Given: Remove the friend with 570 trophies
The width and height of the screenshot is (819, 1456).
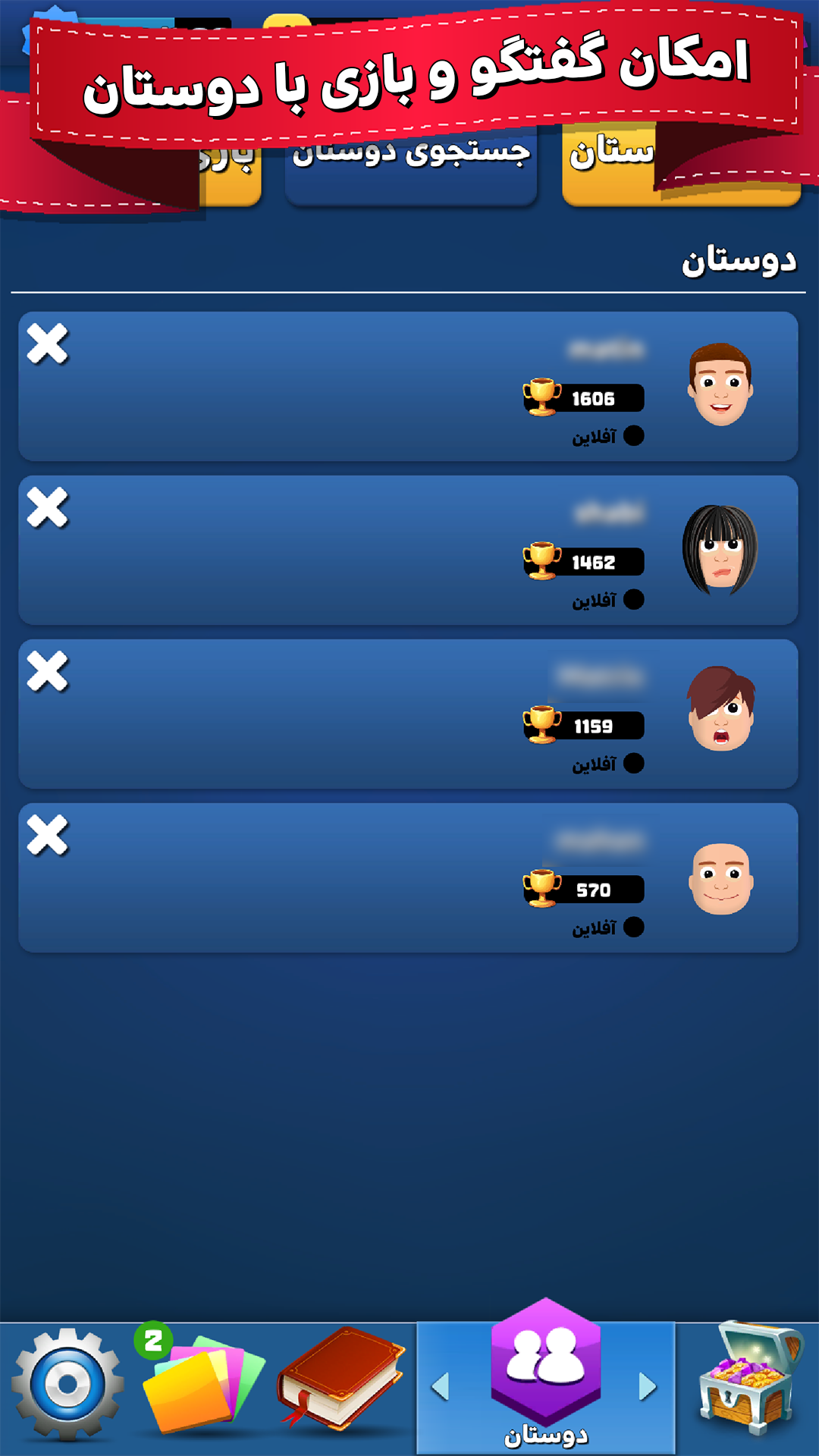Looking at the screenshot, I should coord(48,835).
